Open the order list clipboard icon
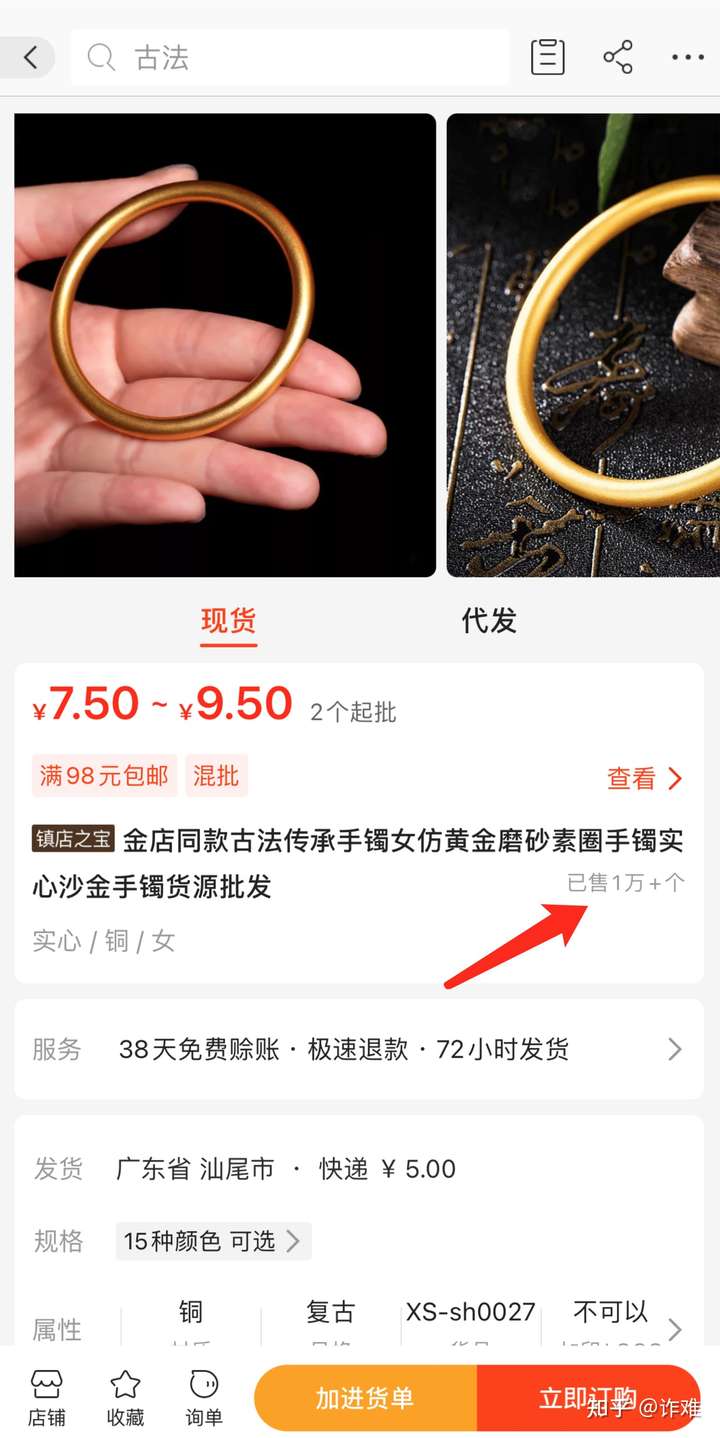Image resolution: width=720 pixels, height=1438 pixels. pyautogui.click(x=547, y=57)
